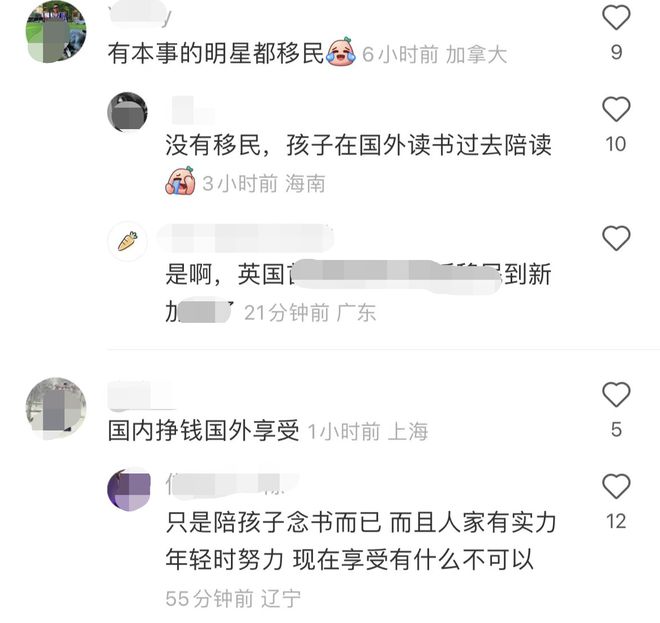Like the reply 只是陪孩子念书而已
The image size is (660, 623).
click(617, 487)
